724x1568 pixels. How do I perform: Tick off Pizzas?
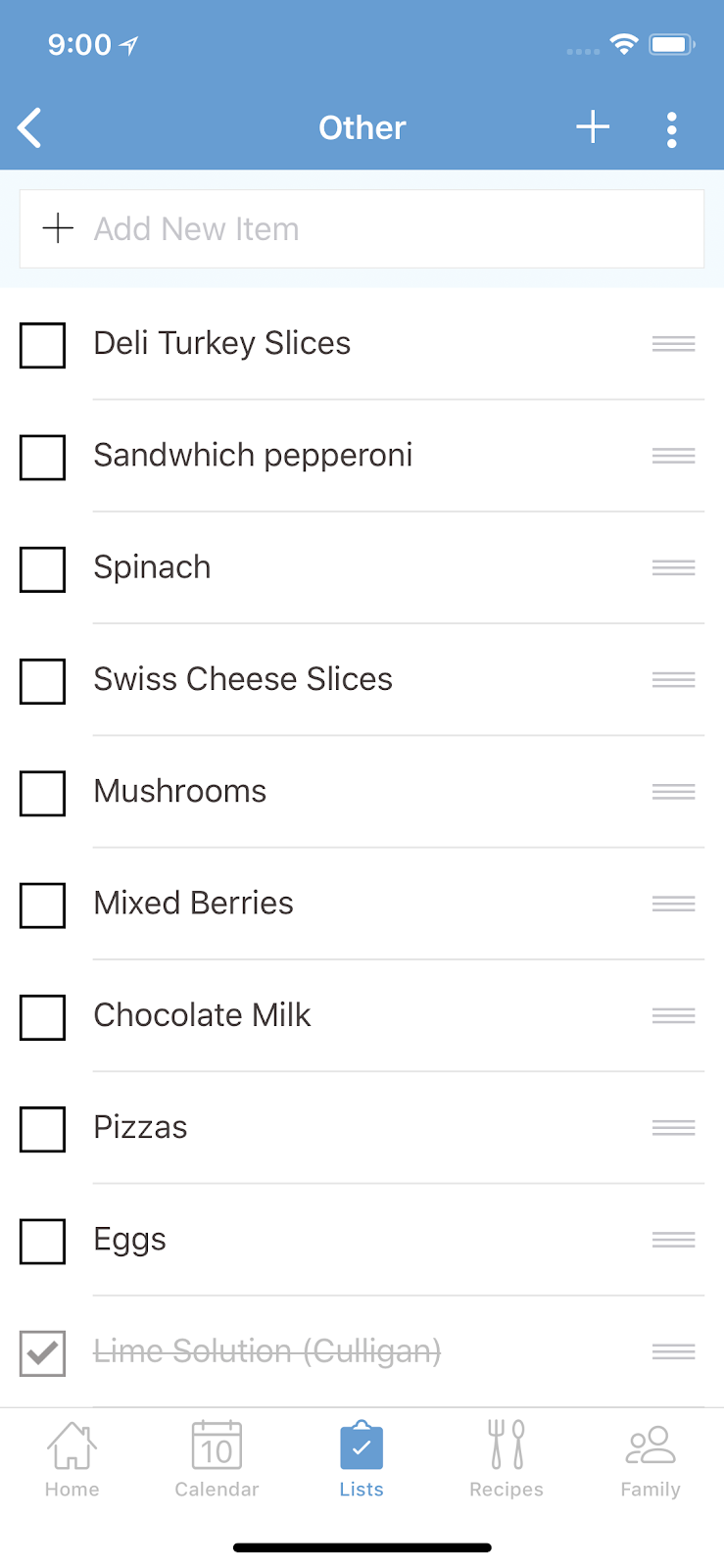pyautogui.click(x=43, y=1129)
